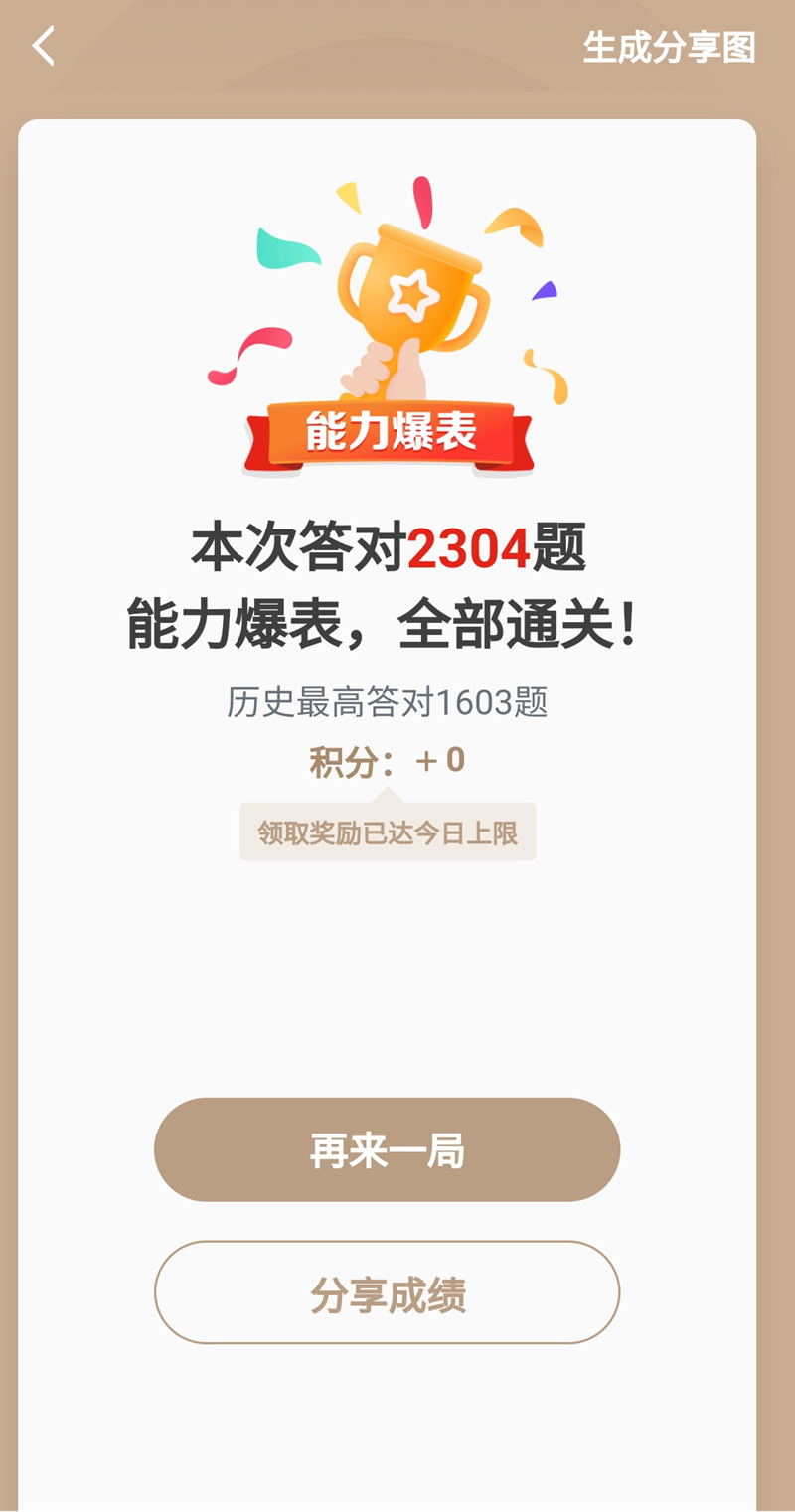The width and height of the screenshot is (795, 1512).
Task: Tap 生成分享图 to create a share image
Action: click(x=669, y=47)
